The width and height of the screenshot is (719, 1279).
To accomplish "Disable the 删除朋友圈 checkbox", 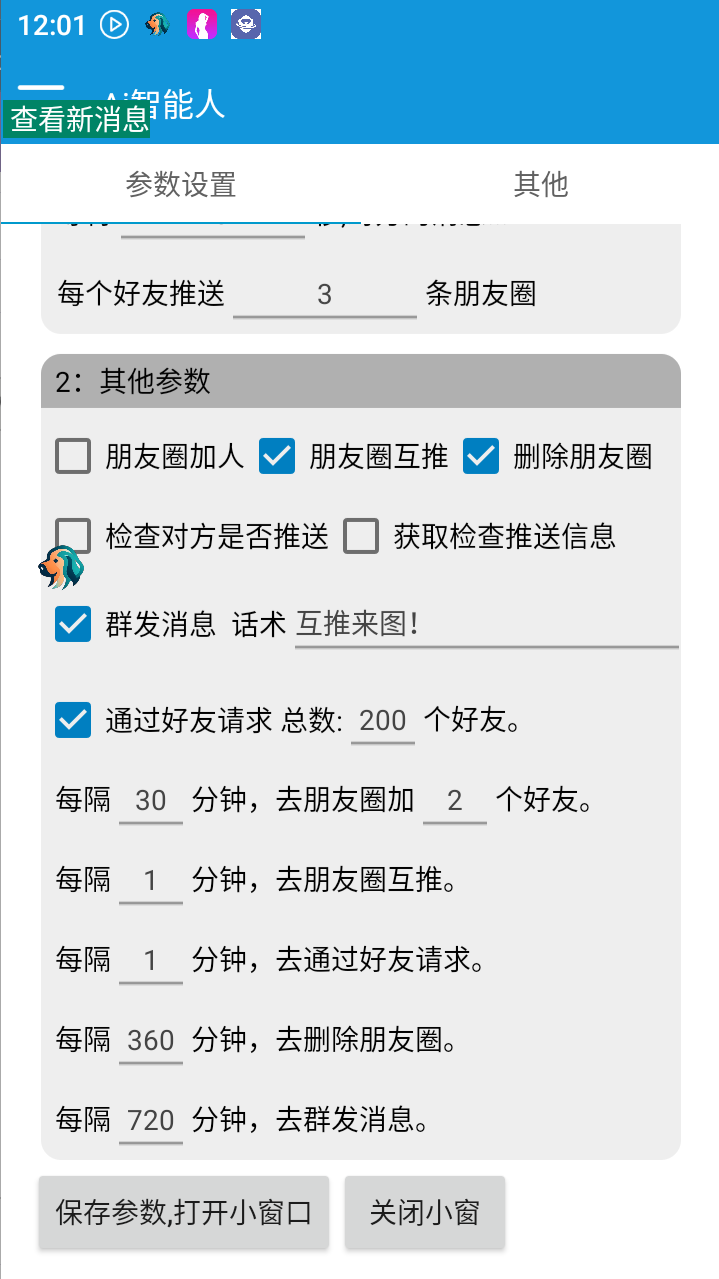I will (481, 457).
